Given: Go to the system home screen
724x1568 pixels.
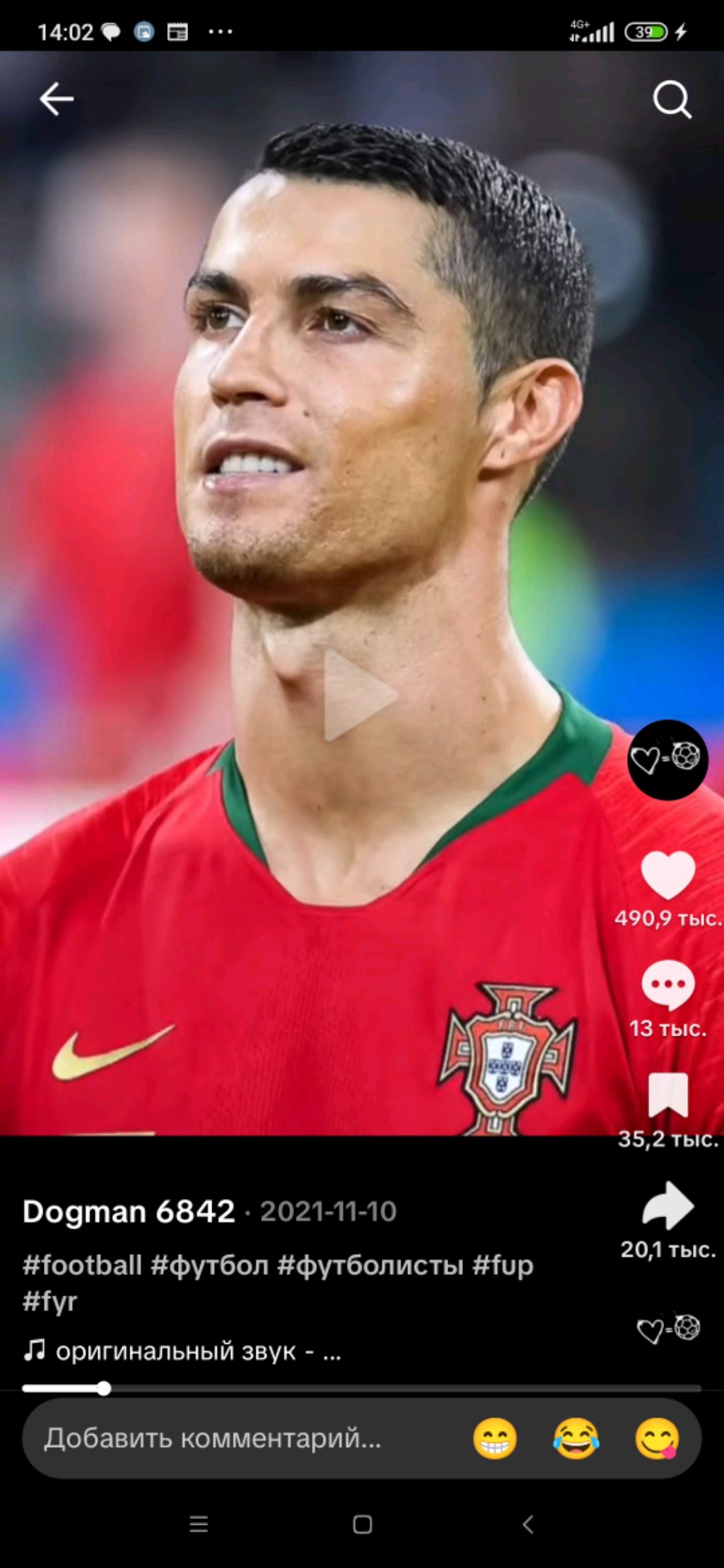Looking at the screenshot, I should click(x=362, y=1524).
